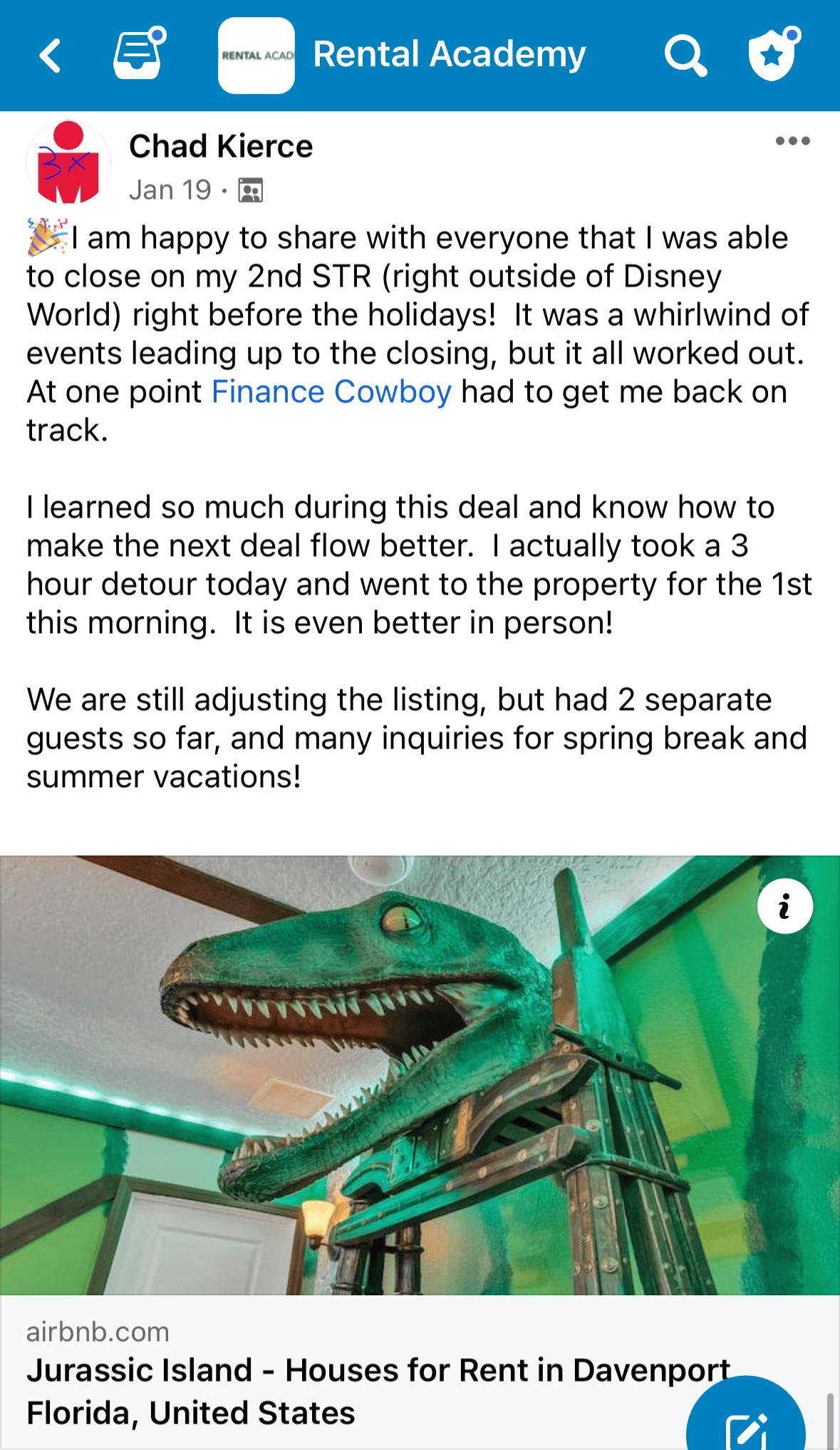Search within Rental Academy group
Viewport: 840px width, 1450px height.
pyautogui.click(x=685, y=56)
